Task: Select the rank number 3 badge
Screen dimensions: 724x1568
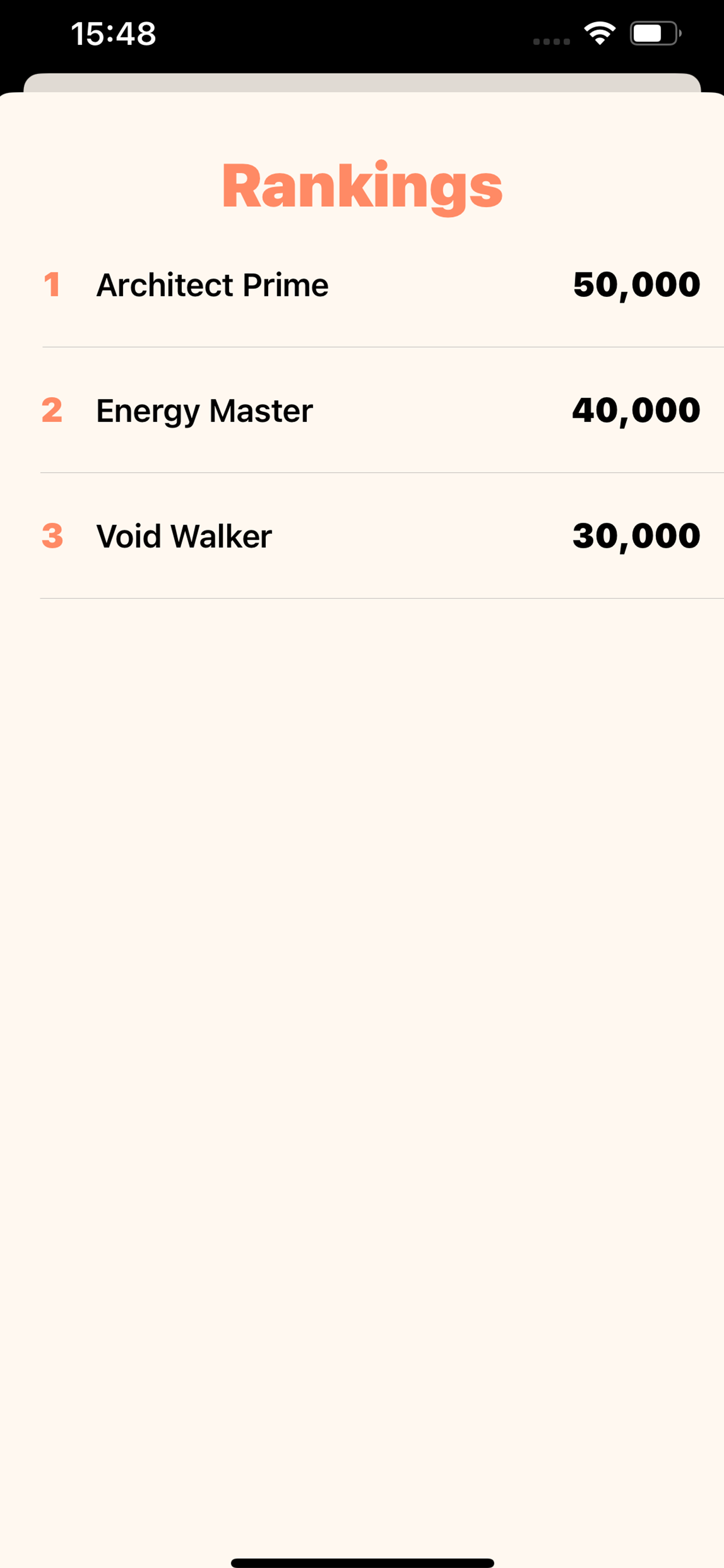Action: [52, 537]
